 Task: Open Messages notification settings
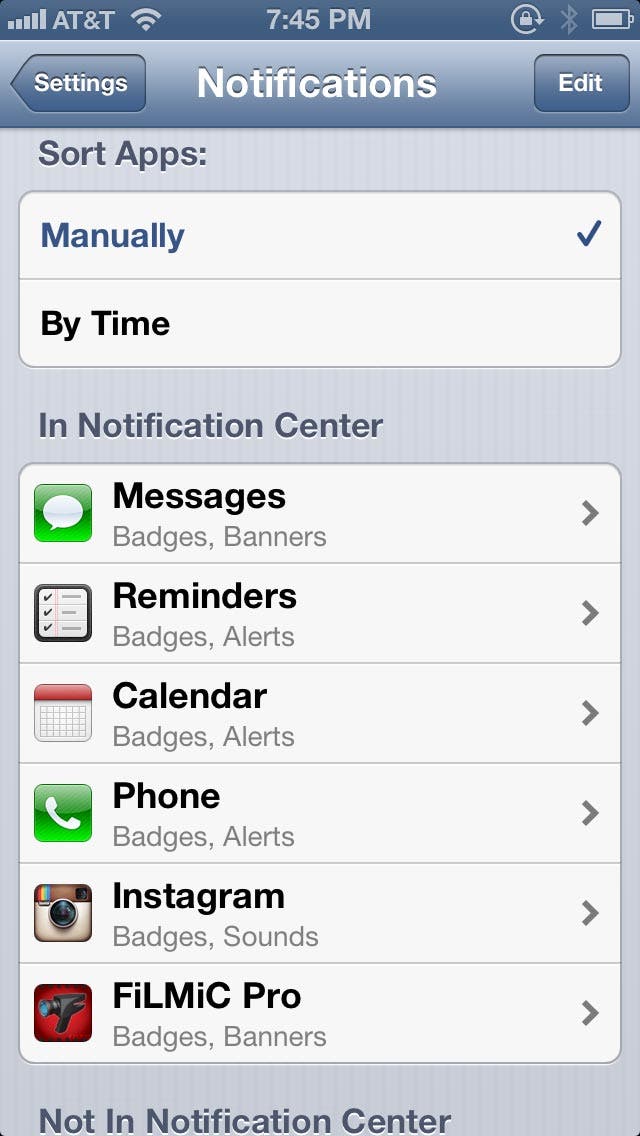320,514
